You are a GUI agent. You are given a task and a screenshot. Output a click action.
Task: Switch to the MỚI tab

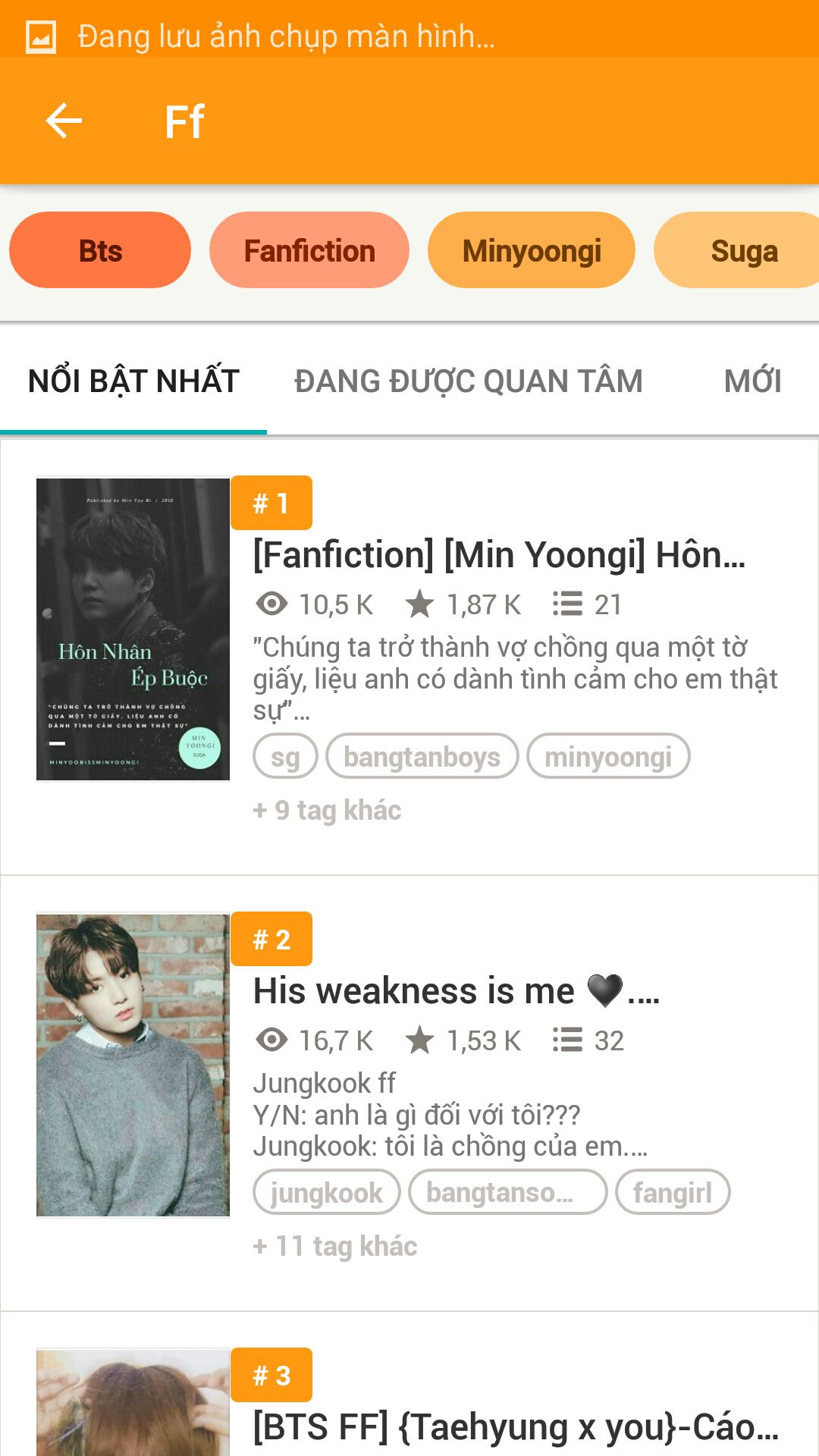pyautogui.click(x=752, y=381)
